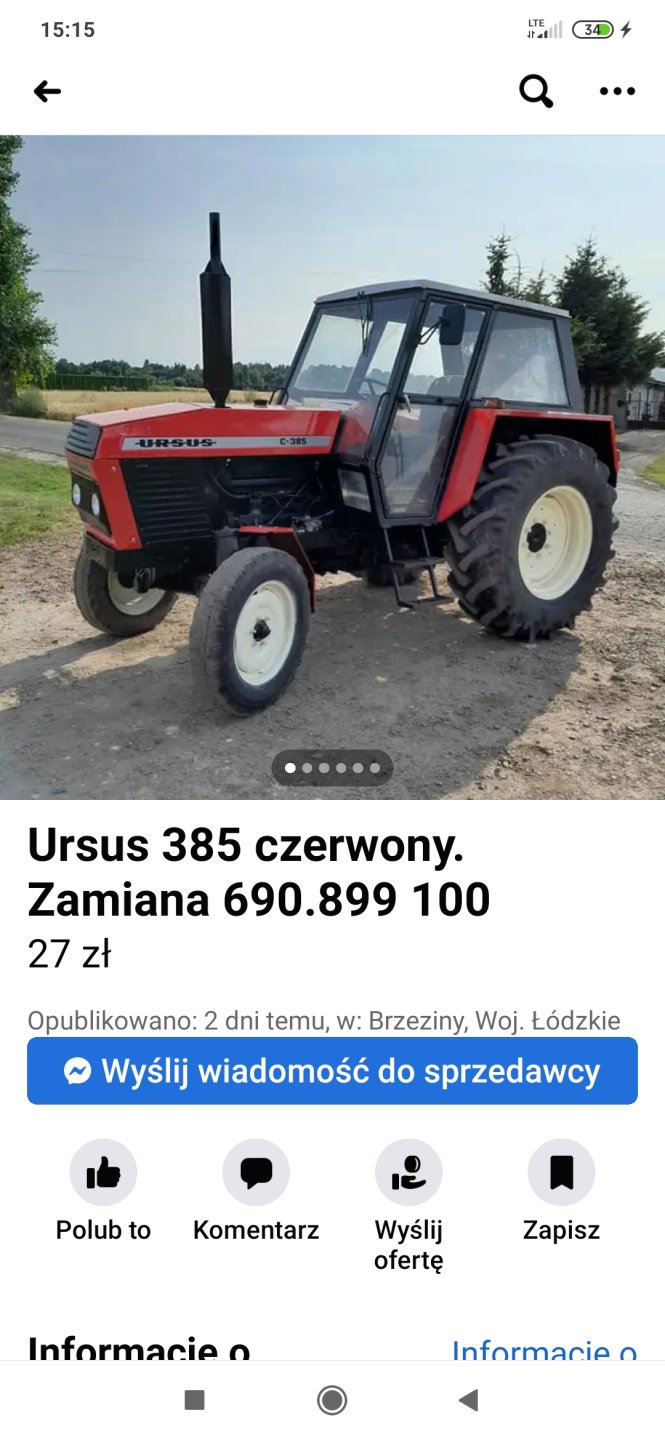665x1440 pixels.
Task: Save the listing with Zapisz
Action: [561, 1173]
